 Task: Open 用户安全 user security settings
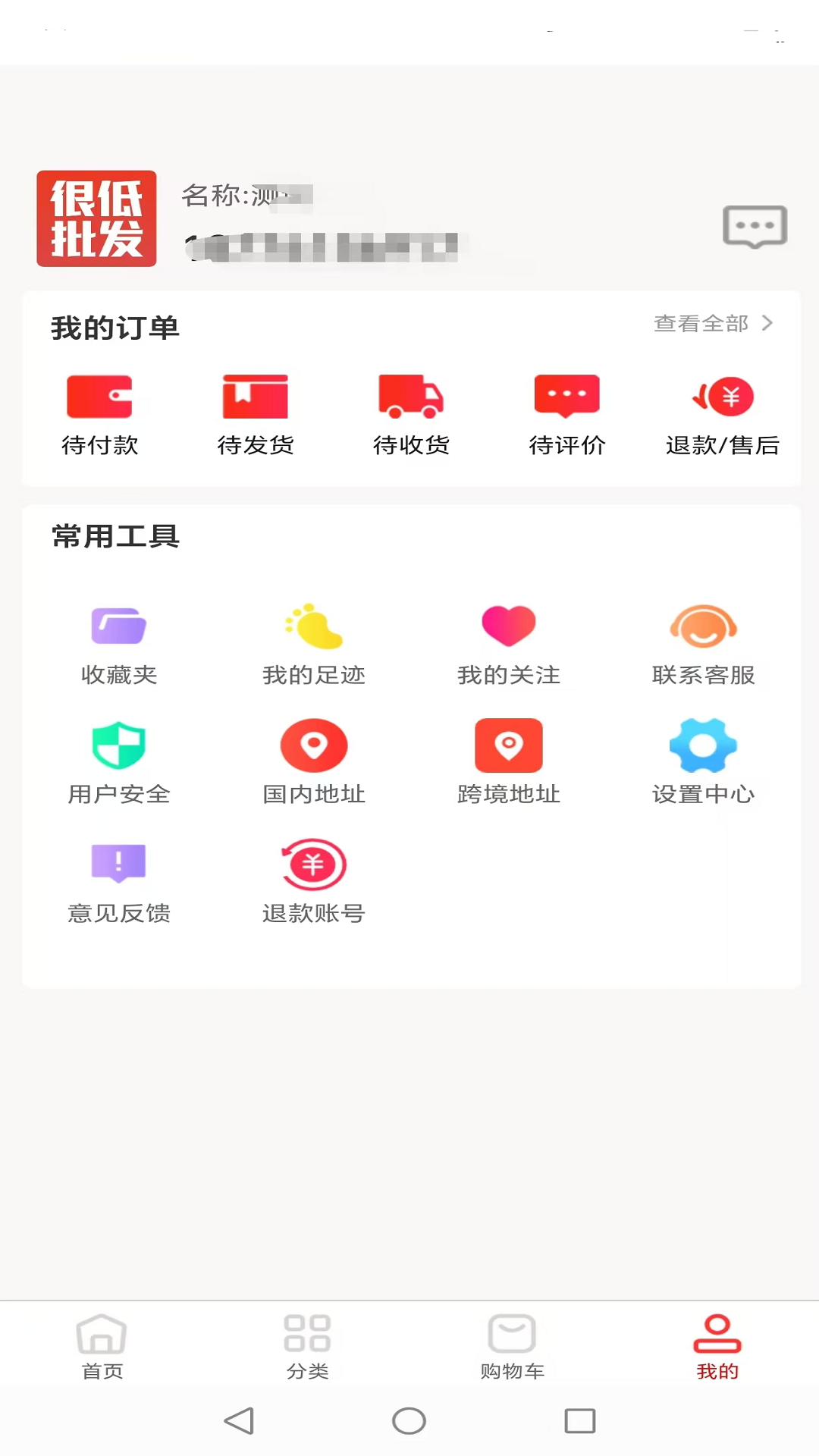[118, 761]
